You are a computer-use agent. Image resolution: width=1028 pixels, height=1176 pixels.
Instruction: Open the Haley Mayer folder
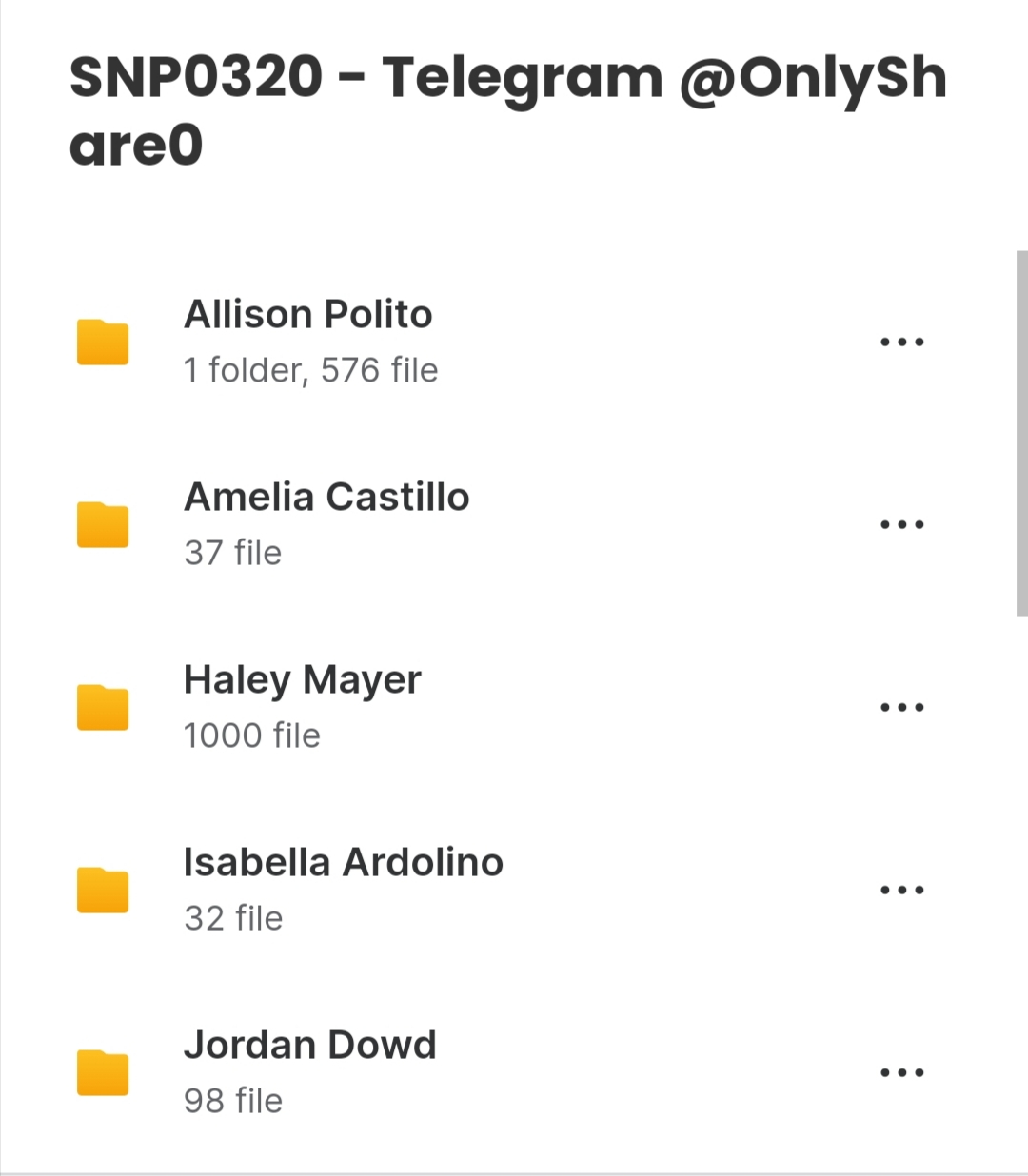point(302,681)
